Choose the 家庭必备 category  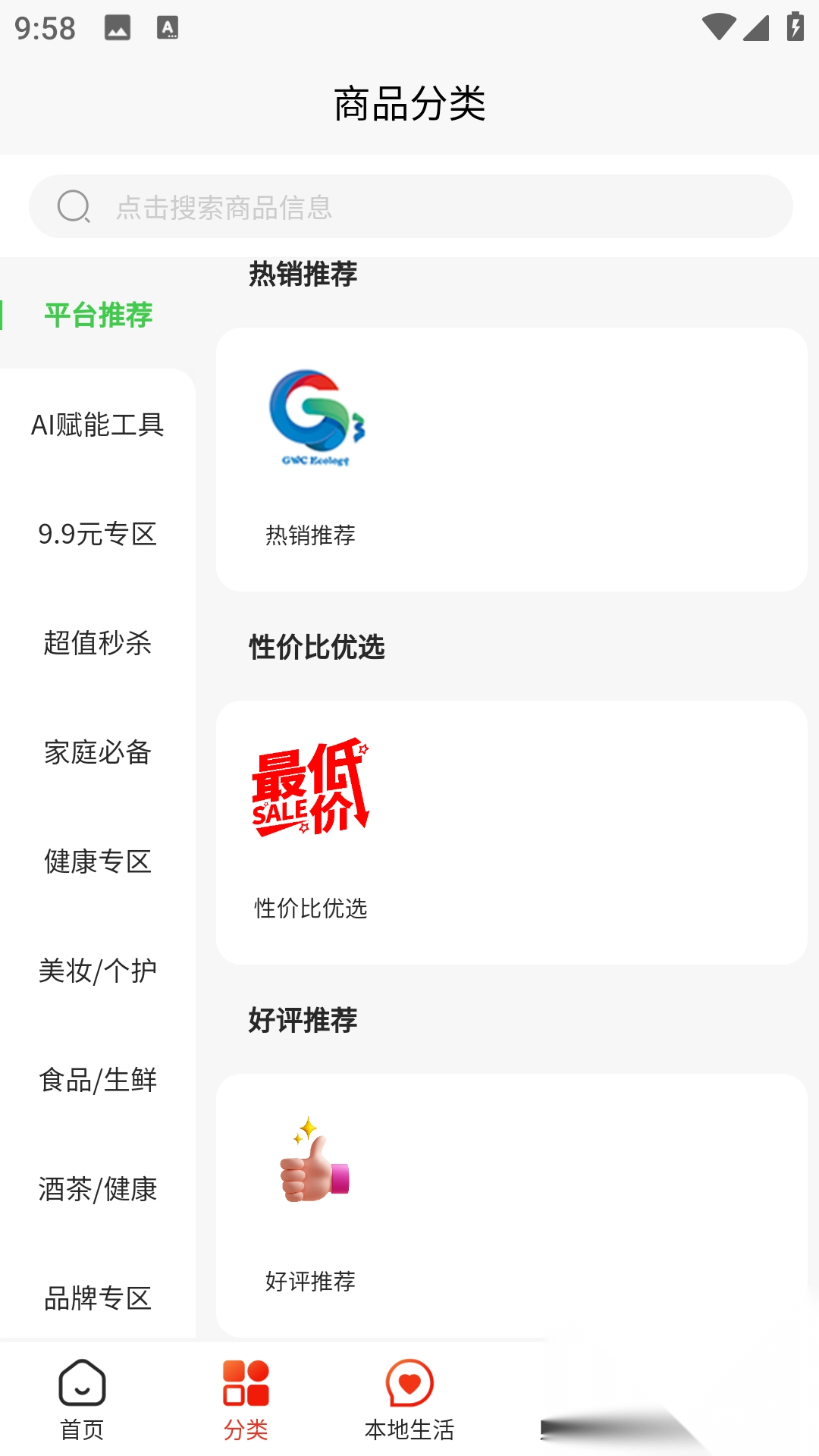point(98,752)
